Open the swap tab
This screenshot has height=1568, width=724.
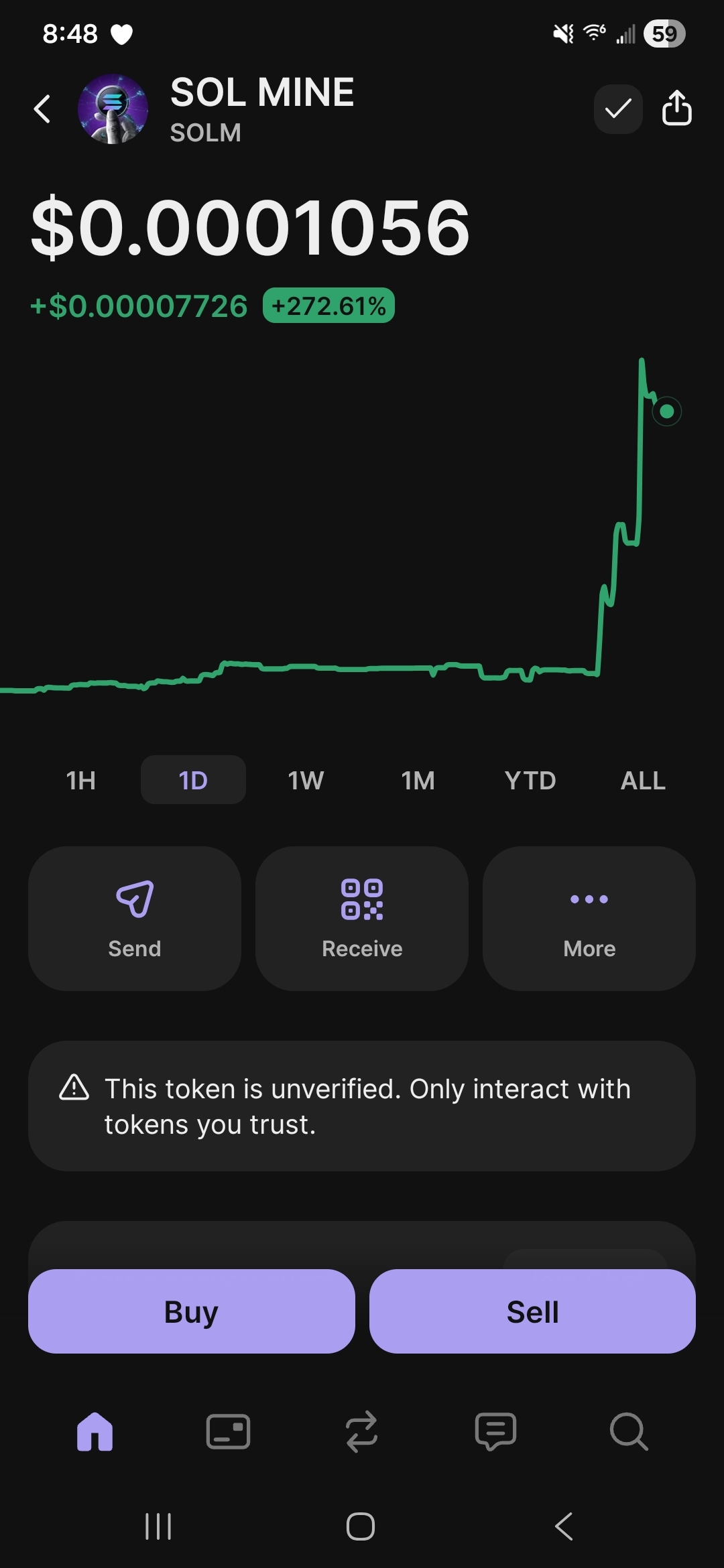362,1431
